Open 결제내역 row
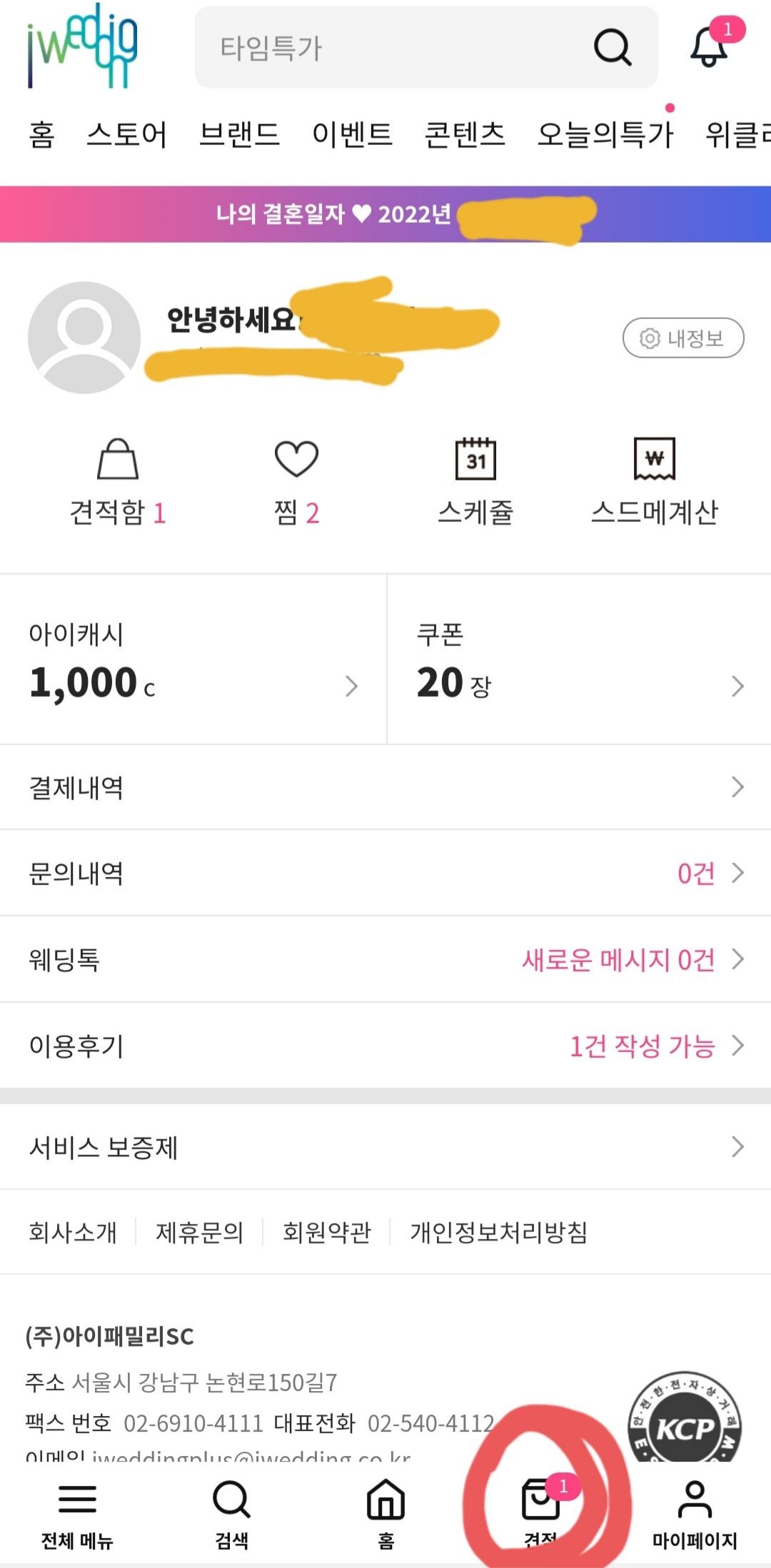771x1568 pixels. pos(385,787)
